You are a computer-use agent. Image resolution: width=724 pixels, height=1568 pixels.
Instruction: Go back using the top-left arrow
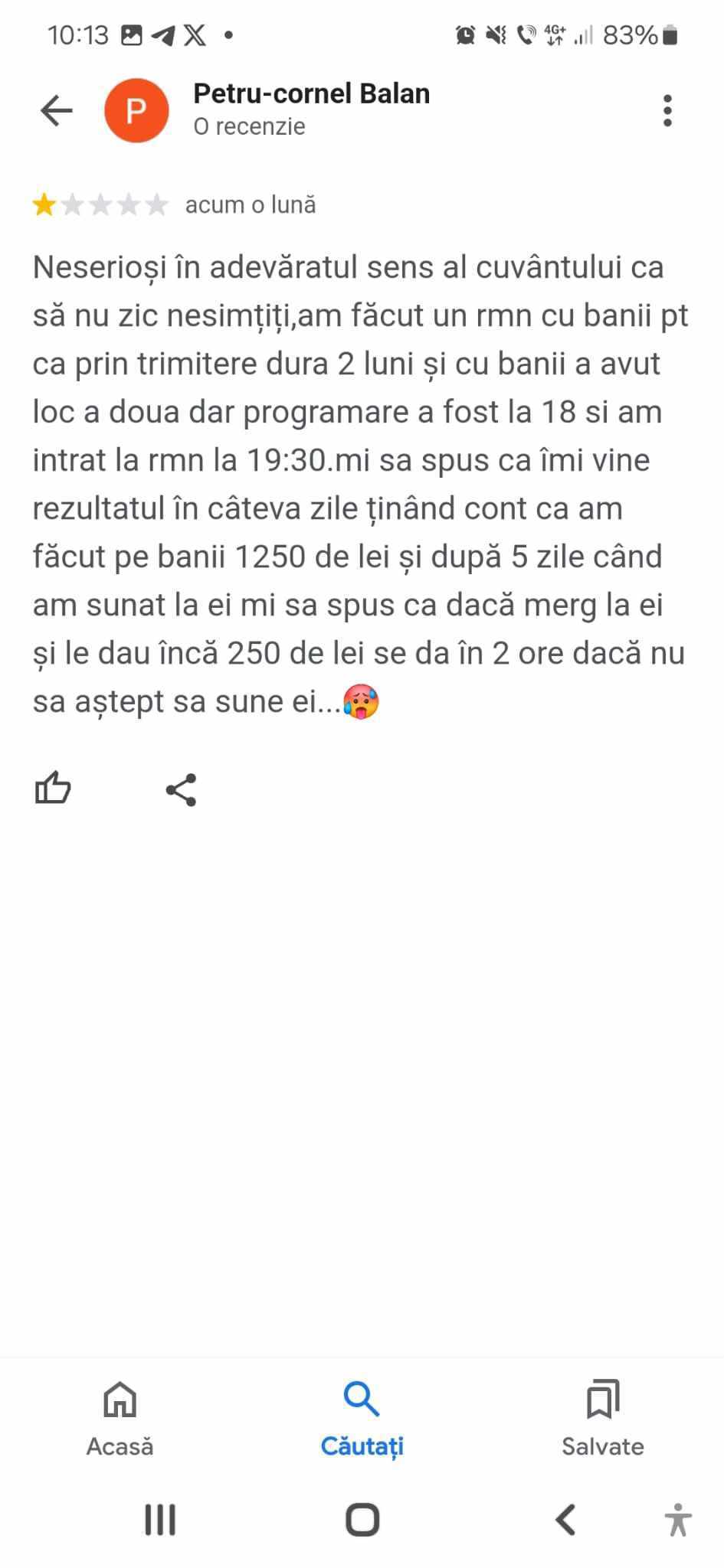point(56,110)
